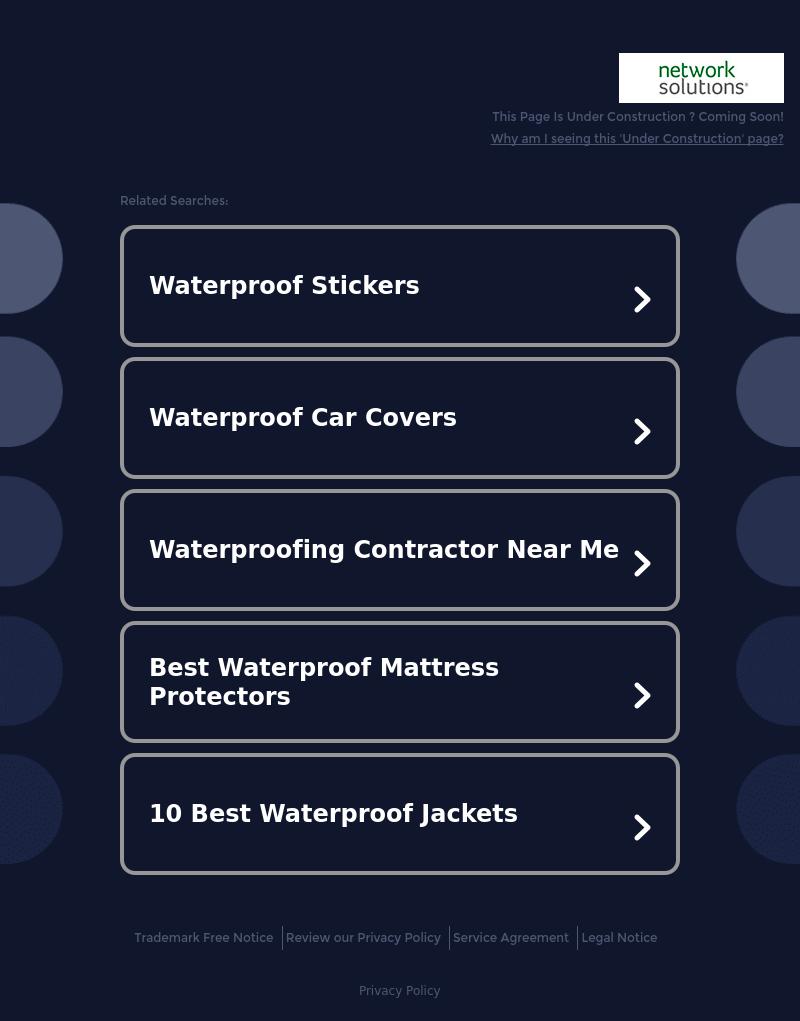
Task: Open the Trademark Free Notice link
Action: [203, 938]
